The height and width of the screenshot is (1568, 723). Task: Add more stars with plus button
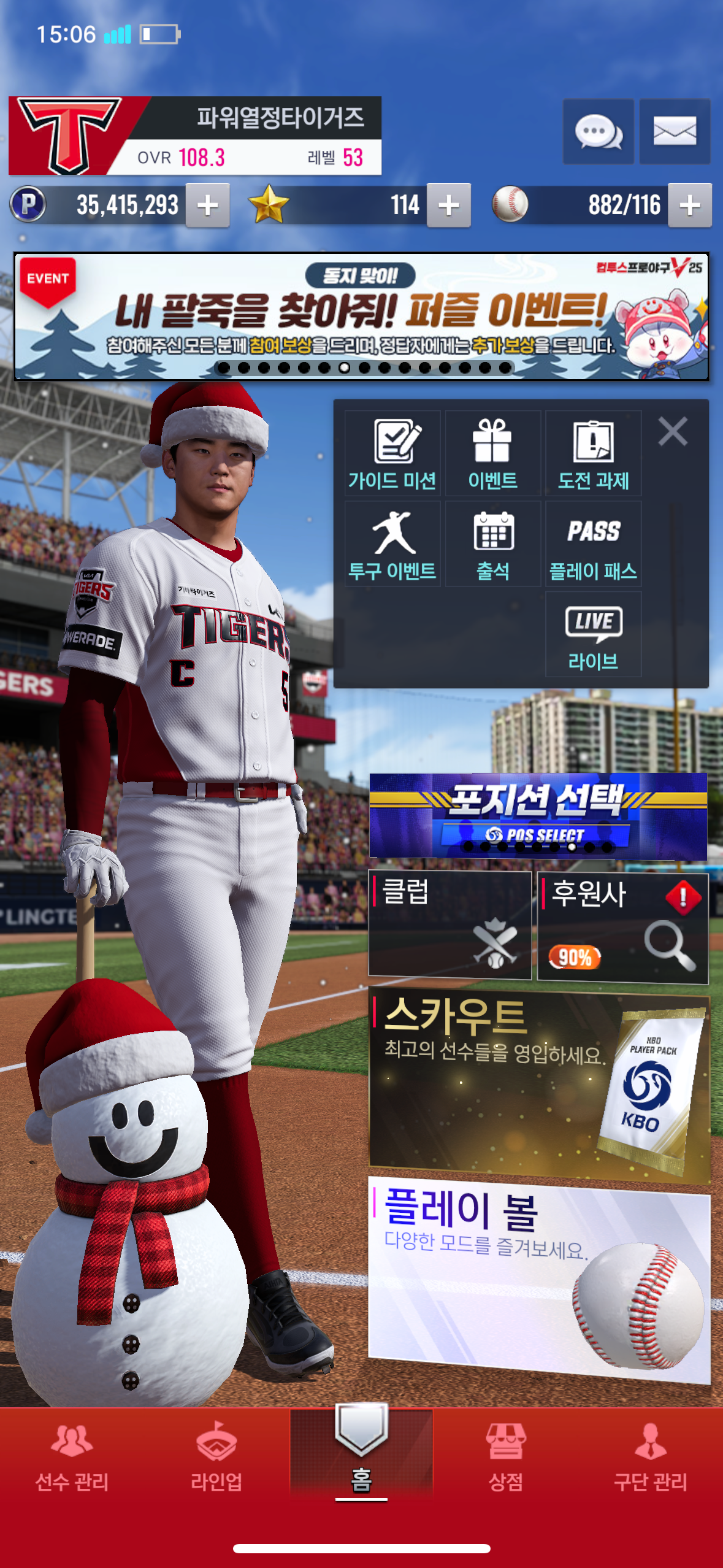449,206
